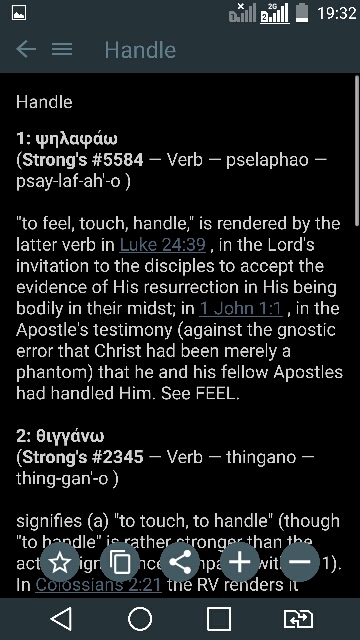
Task: Go back using the toolbar arrow
Action: 26,49
